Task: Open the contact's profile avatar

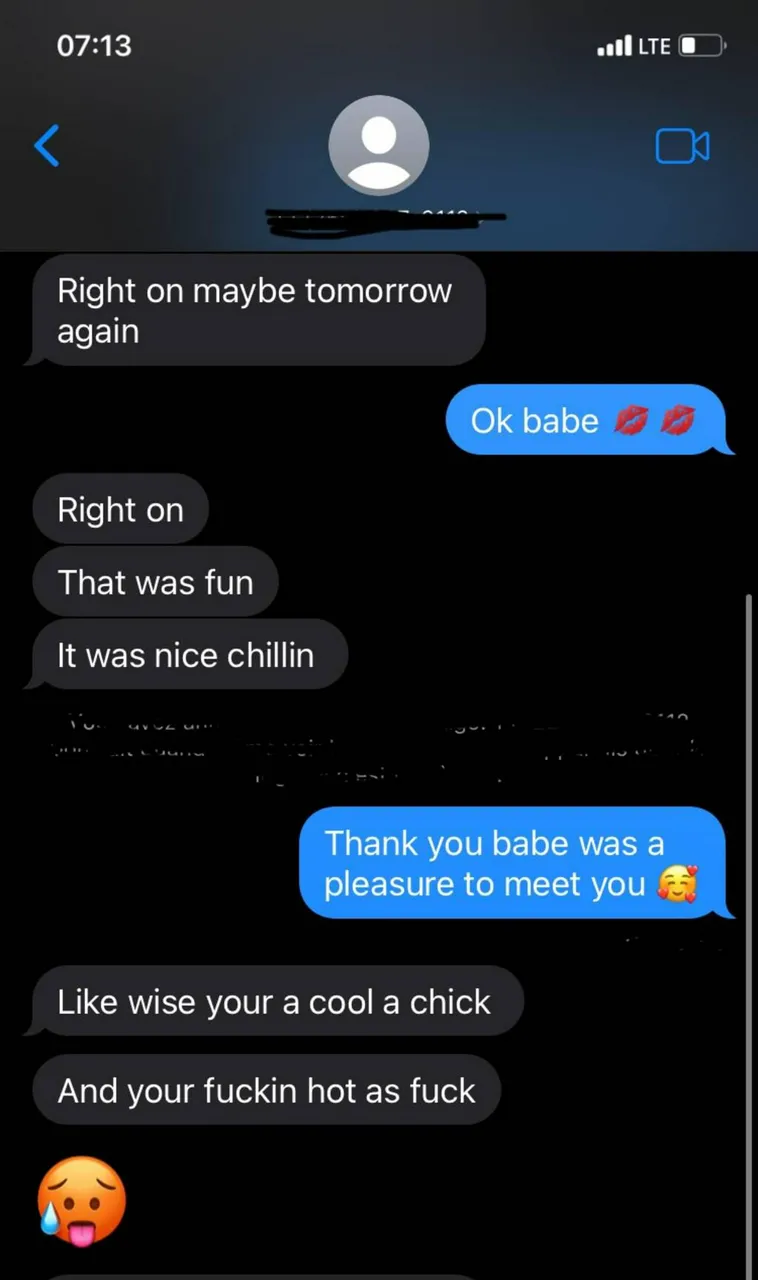Action: click(x=378, y=144)
